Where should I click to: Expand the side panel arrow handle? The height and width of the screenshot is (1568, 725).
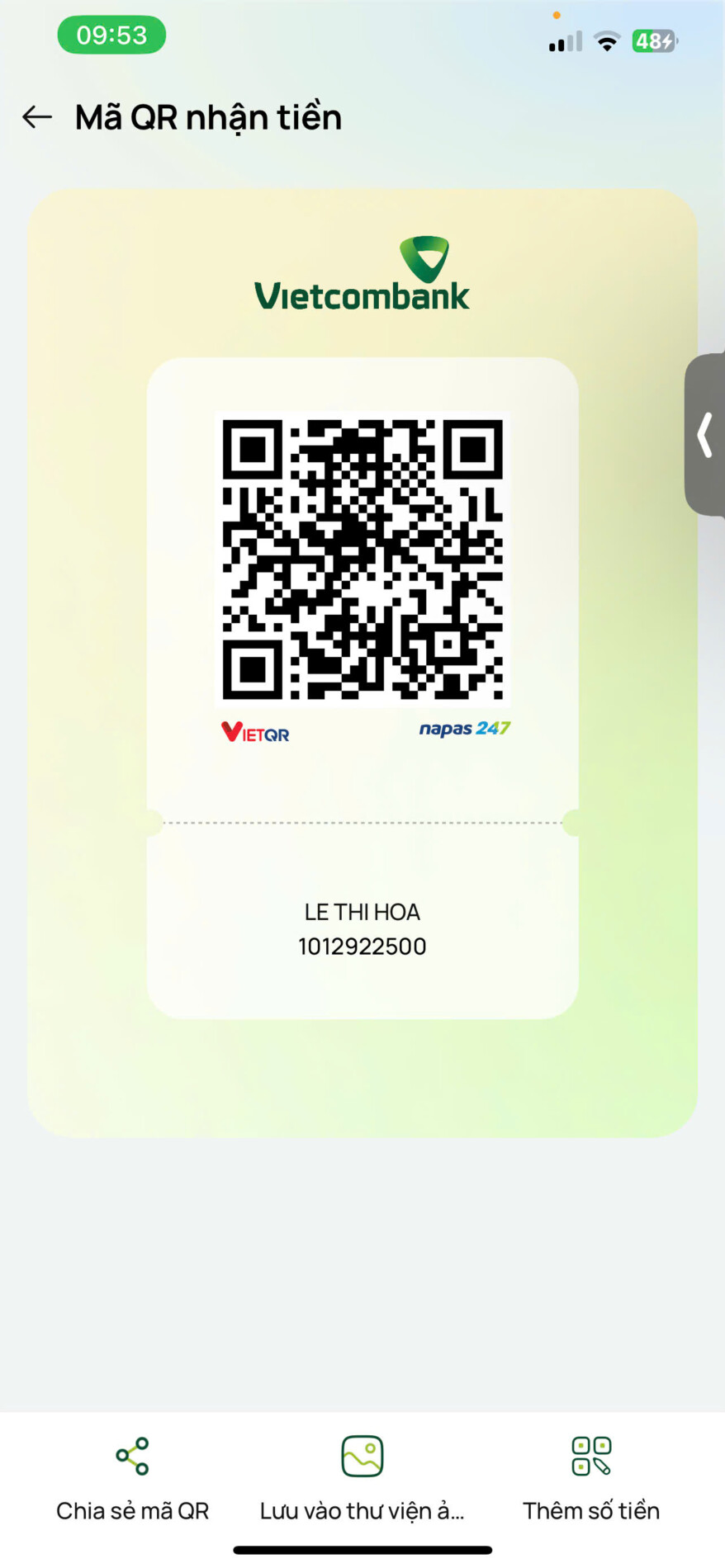704,435
